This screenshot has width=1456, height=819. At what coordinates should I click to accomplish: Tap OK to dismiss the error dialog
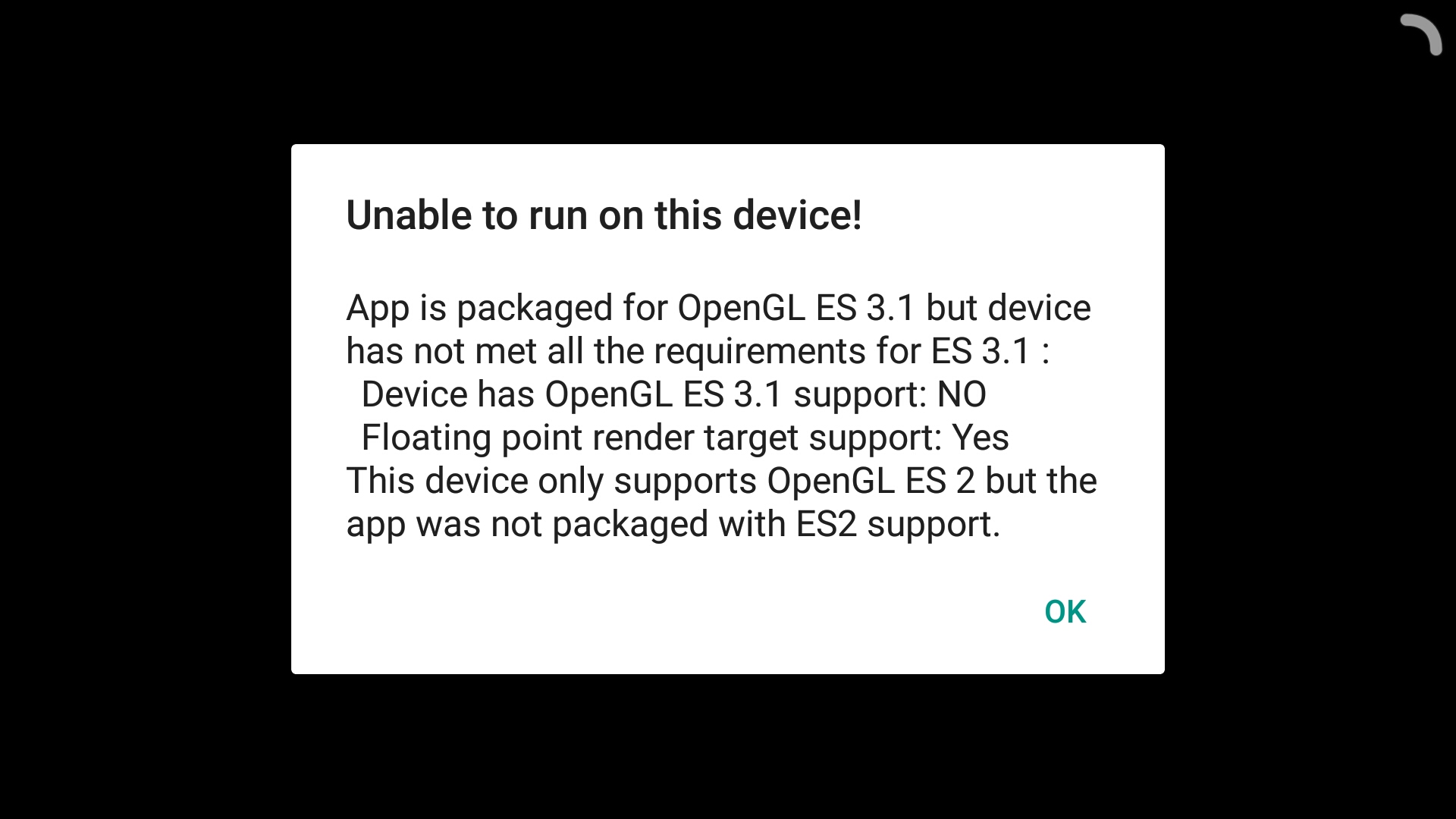tap(1065, 611)
